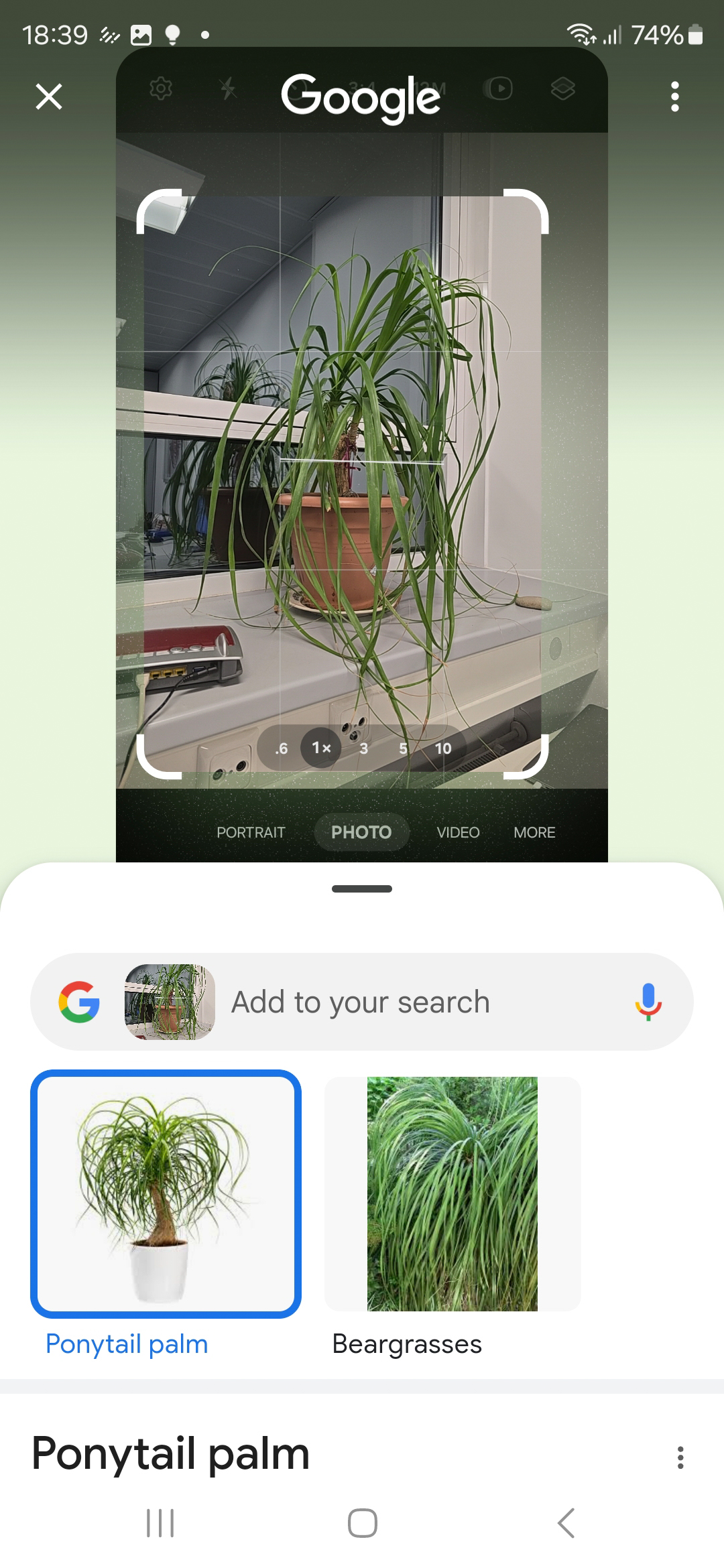Select the Ponytail palm result card
724x1568 pixels.
[166, 1194]
